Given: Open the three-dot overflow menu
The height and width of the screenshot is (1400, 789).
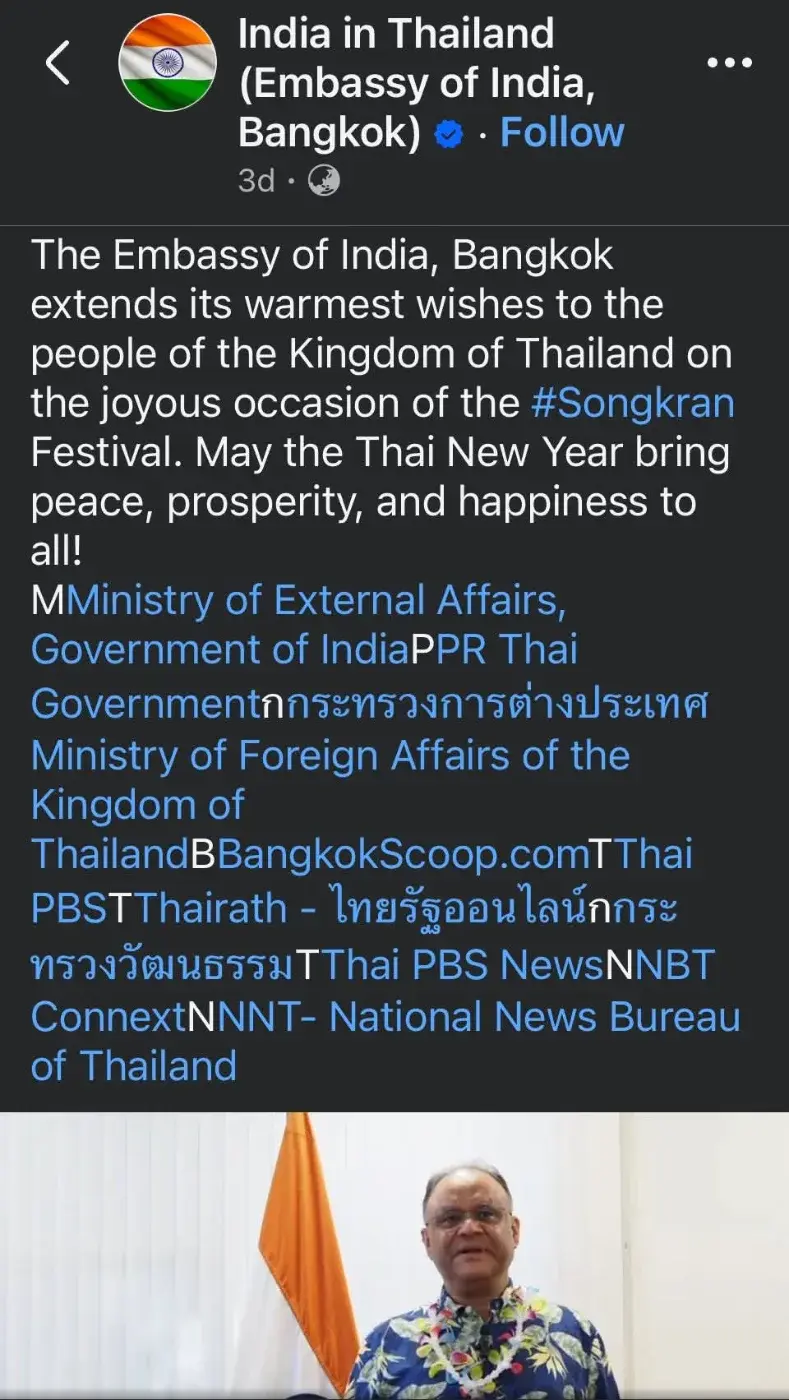Looking at the screenshot, I should coord(728,62).
